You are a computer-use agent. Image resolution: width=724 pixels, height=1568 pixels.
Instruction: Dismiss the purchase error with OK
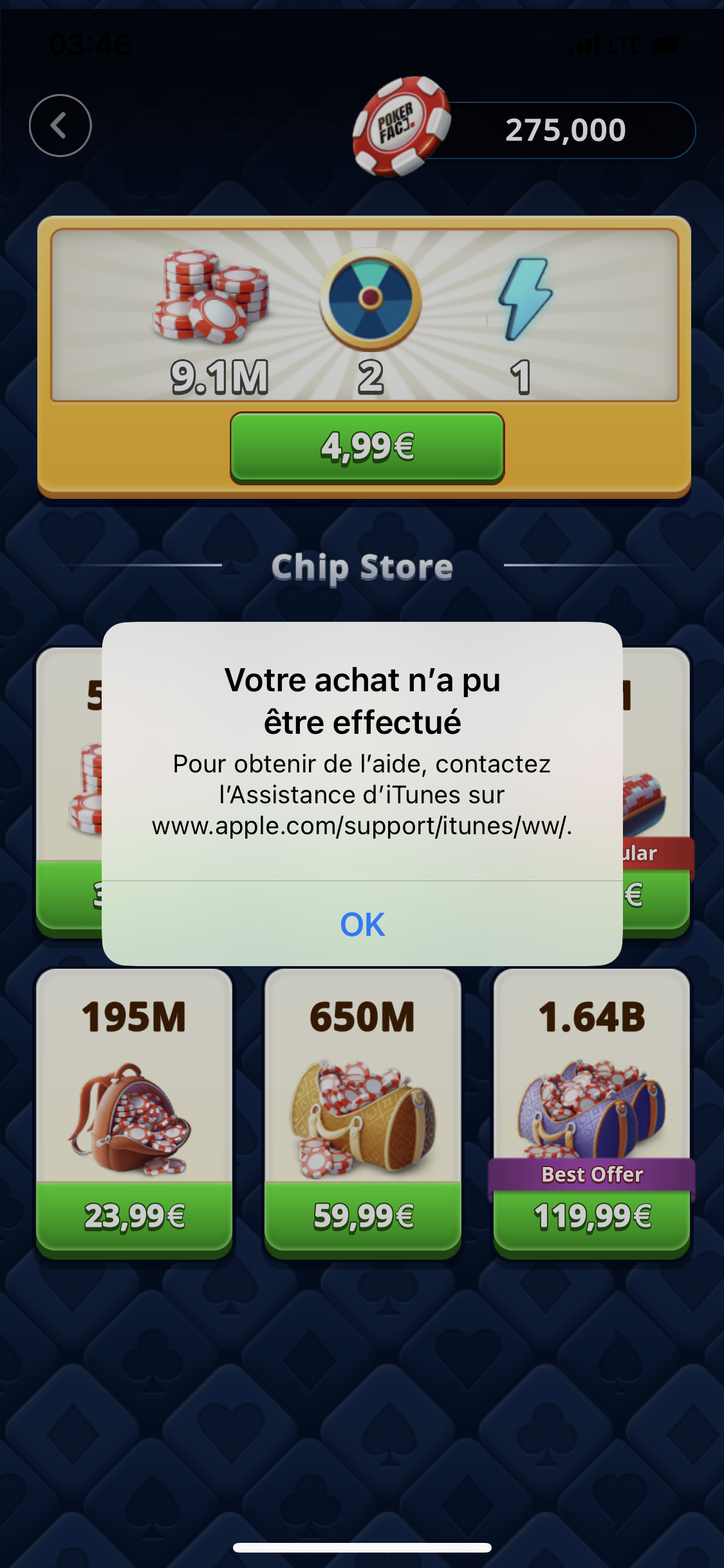[362, 924]
